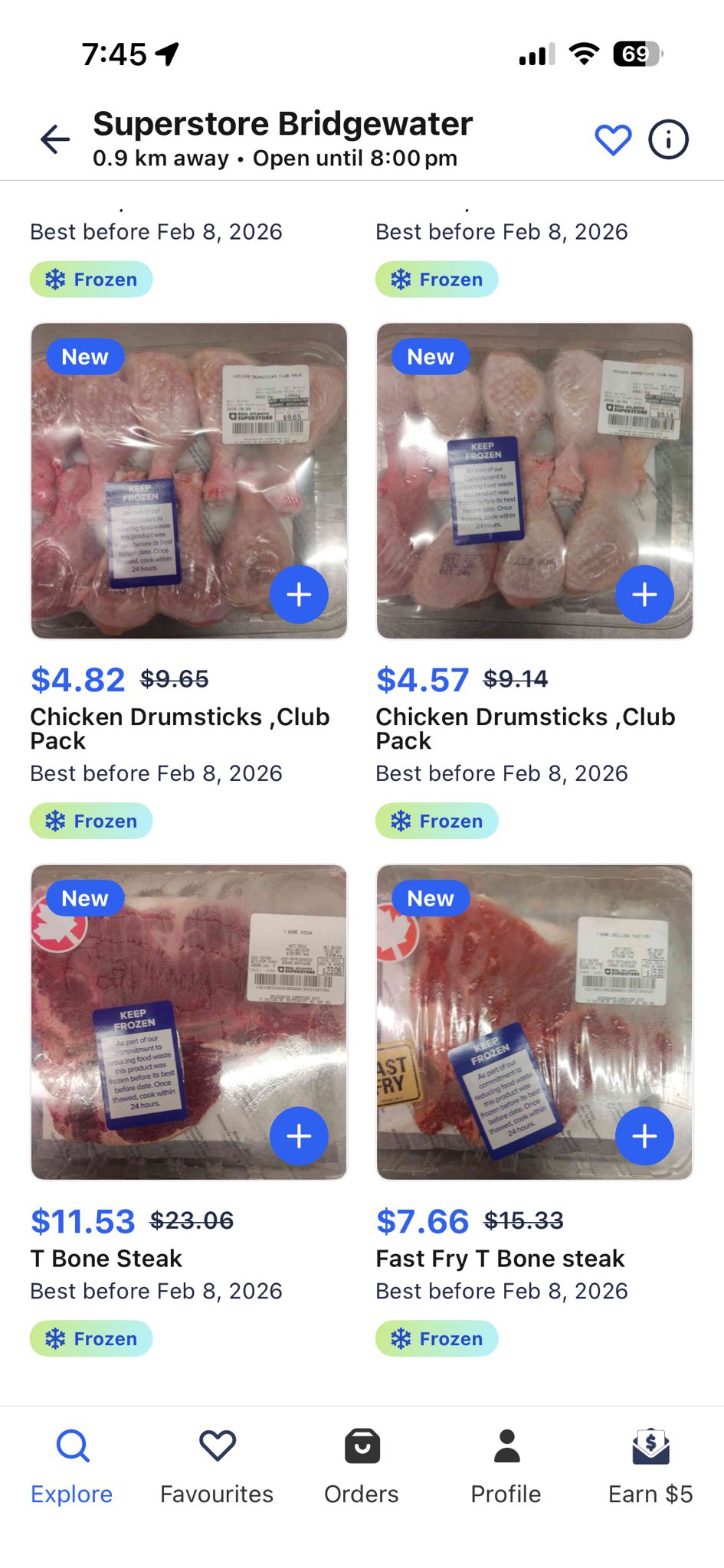Go back from Superstore Bridgewater
Image resolution: width=724 pixels, height=1568 pixels.
coord(55,139)
